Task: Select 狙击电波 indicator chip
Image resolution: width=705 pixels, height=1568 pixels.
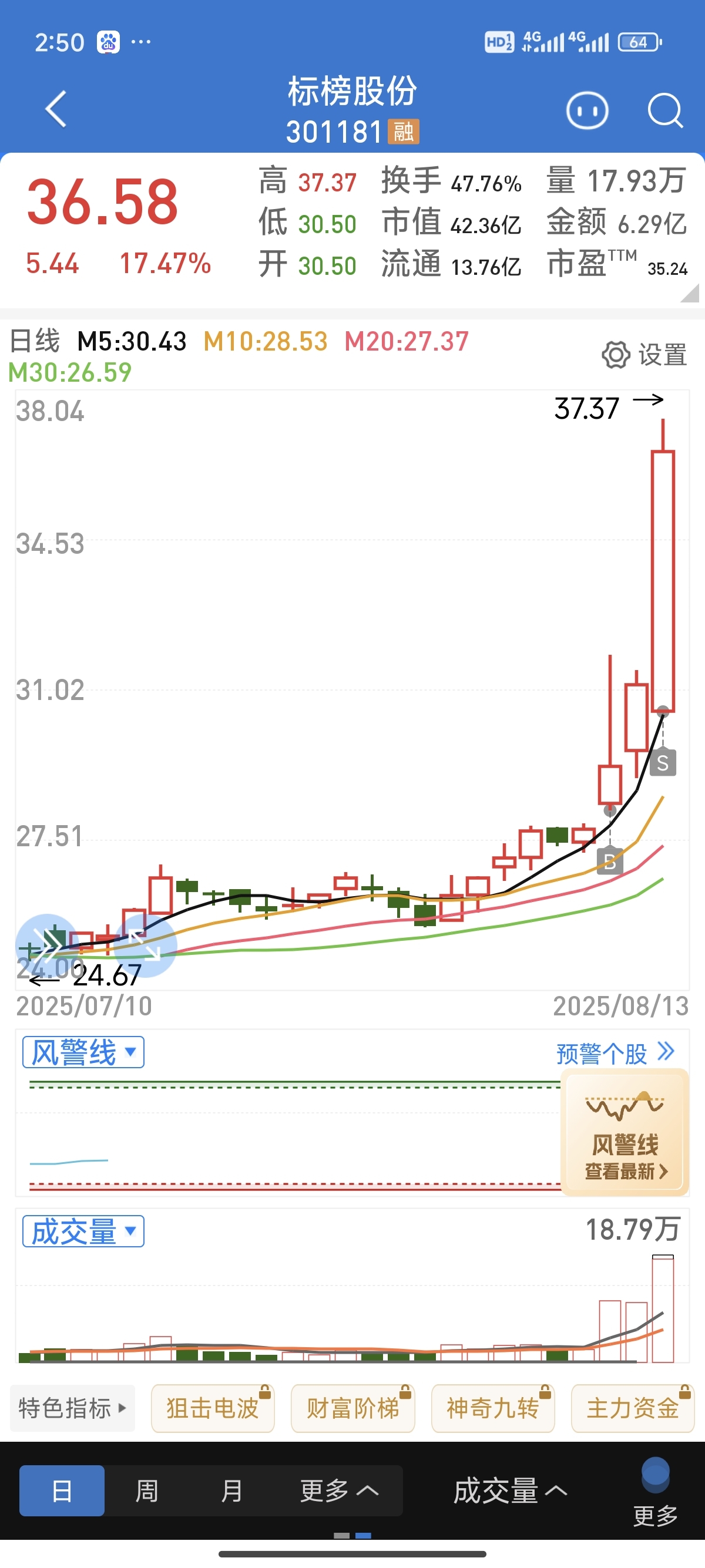Action: tap(213, 1408)
